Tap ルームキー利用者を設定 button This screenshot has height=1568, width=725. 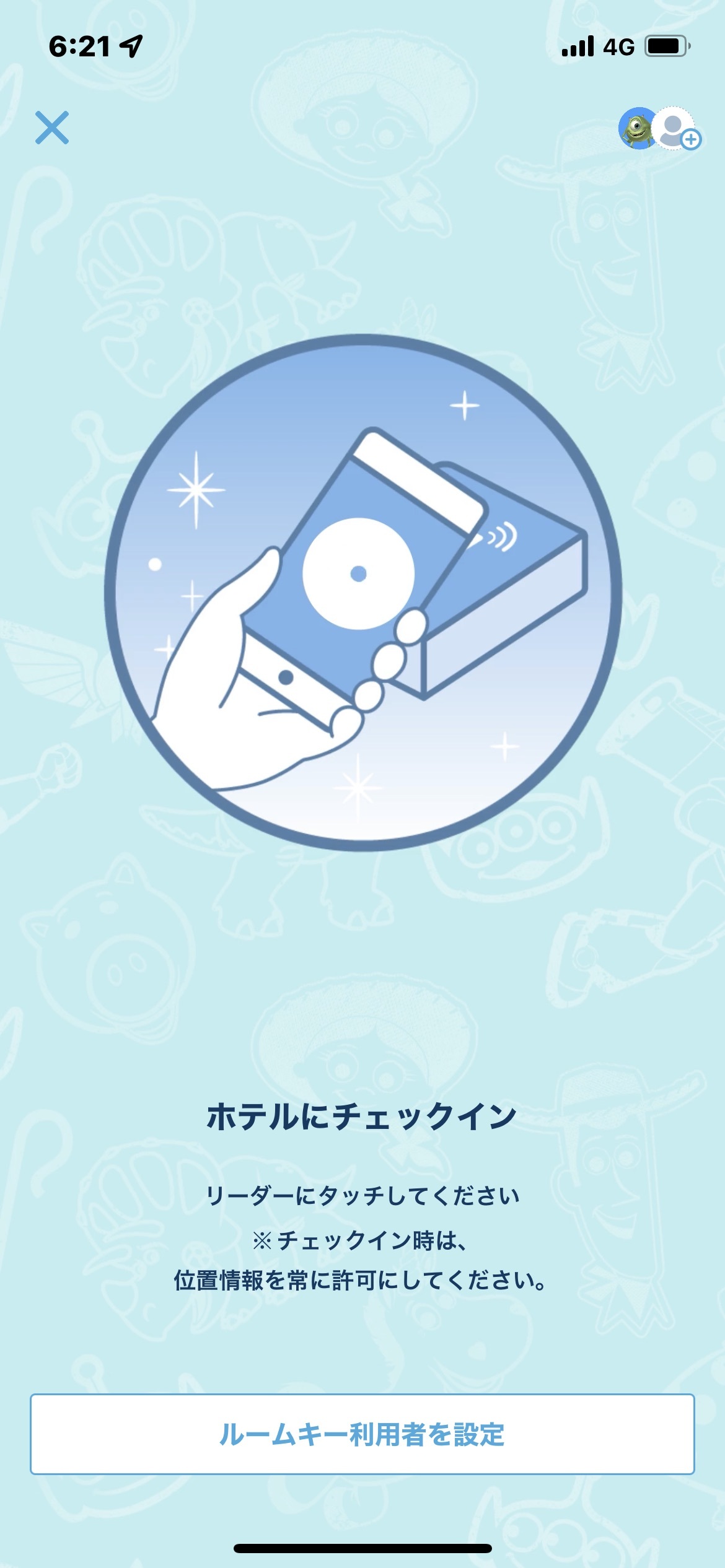362,1434
